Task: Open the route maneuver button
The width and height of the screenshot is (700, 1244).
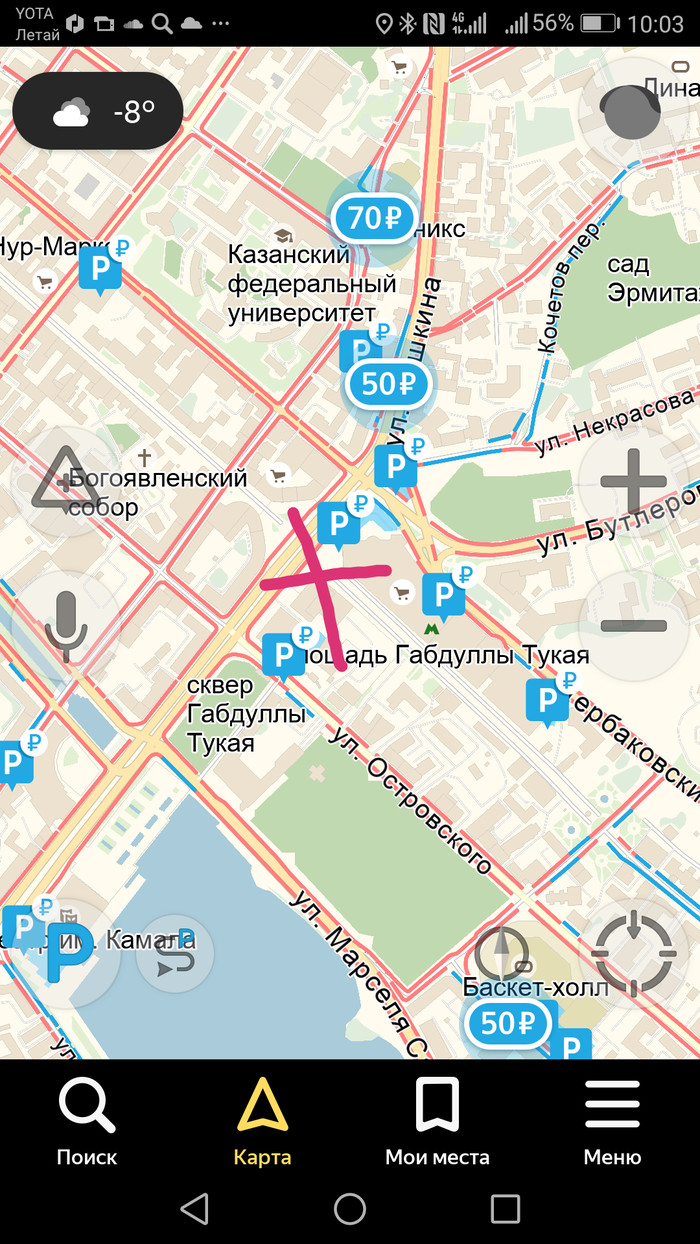Action: click(174, 953)
